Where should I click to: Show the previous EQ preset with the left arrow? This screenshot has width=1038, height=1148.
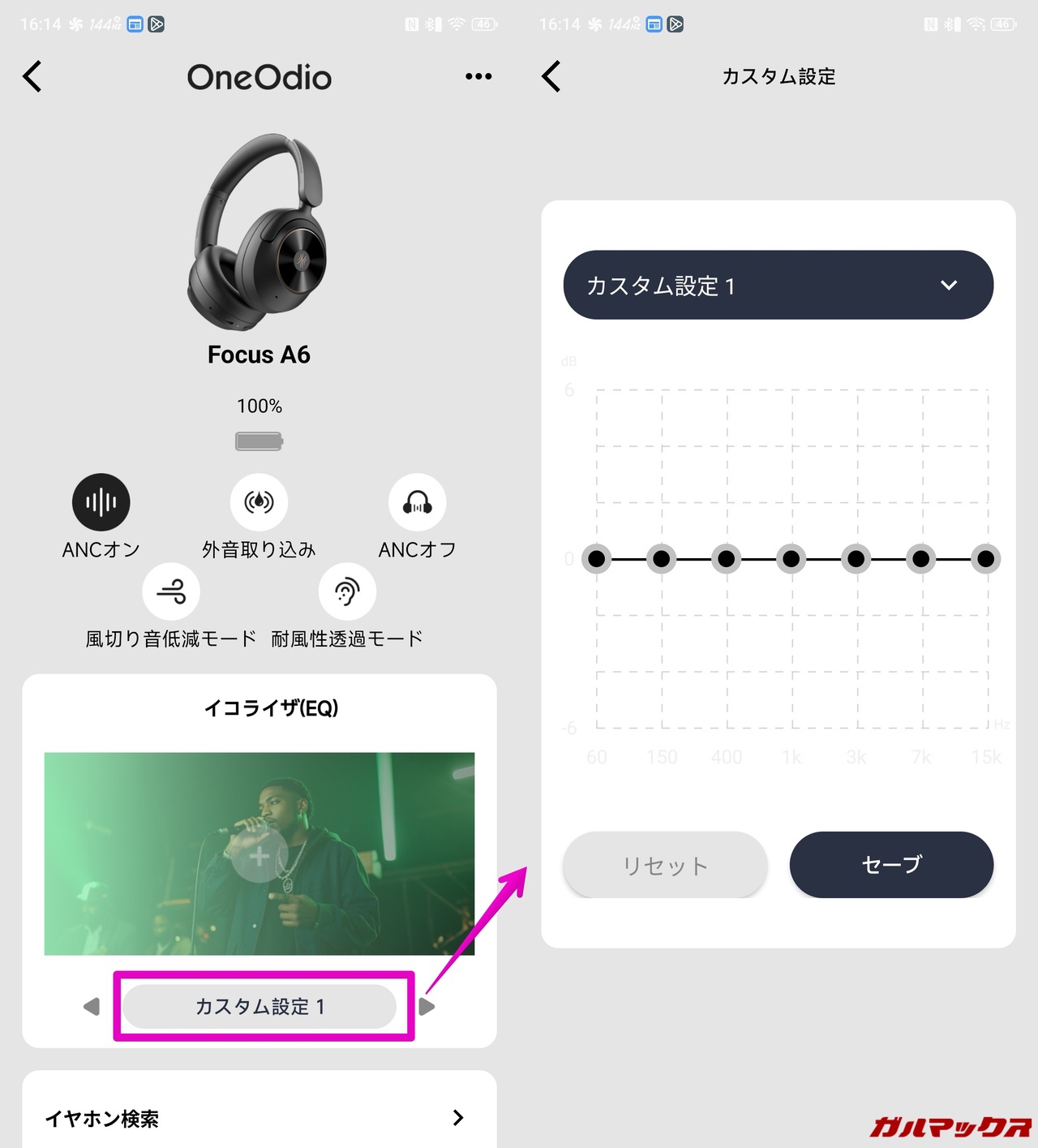[x=92, y=1007]
